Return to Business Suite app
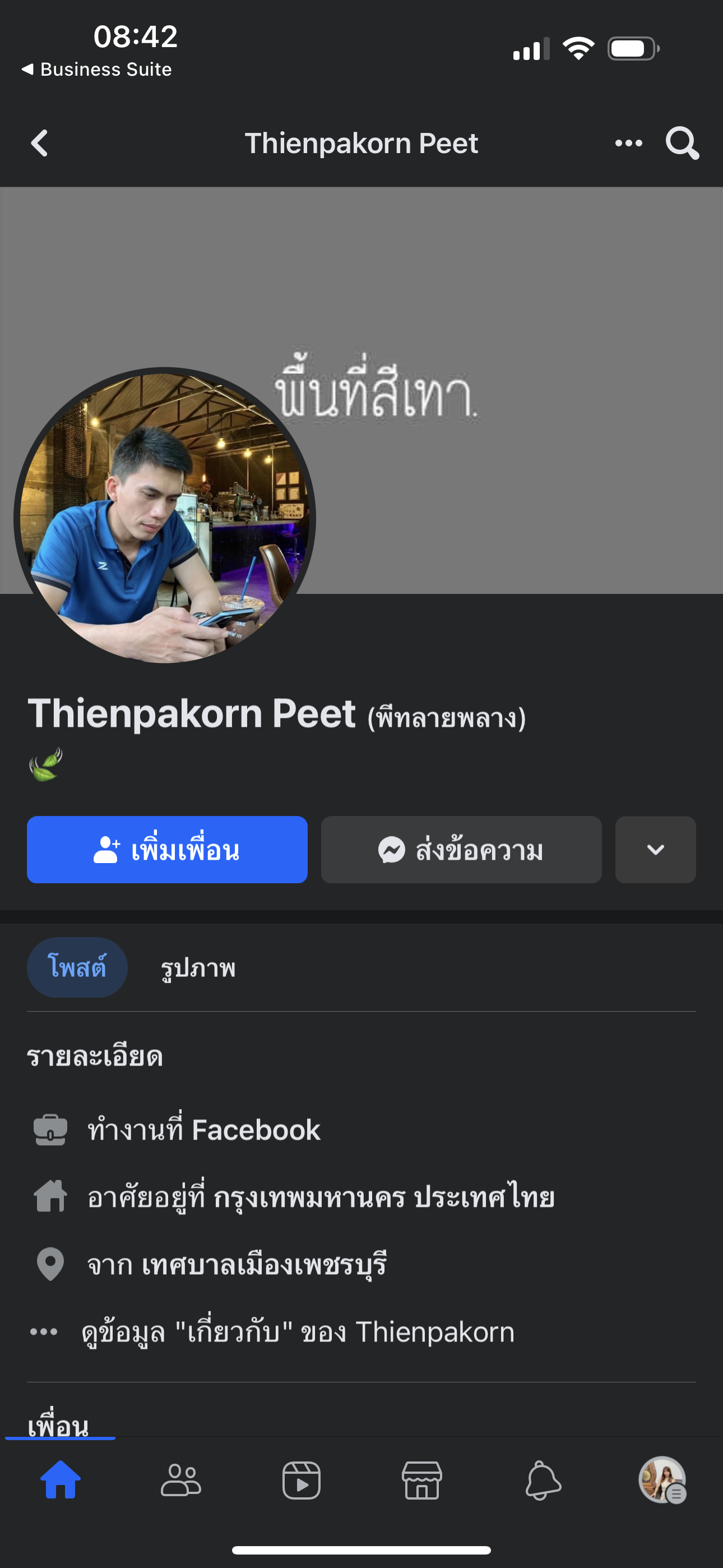This screenshot has height=1568, width=723. click(x=98, y=70)
